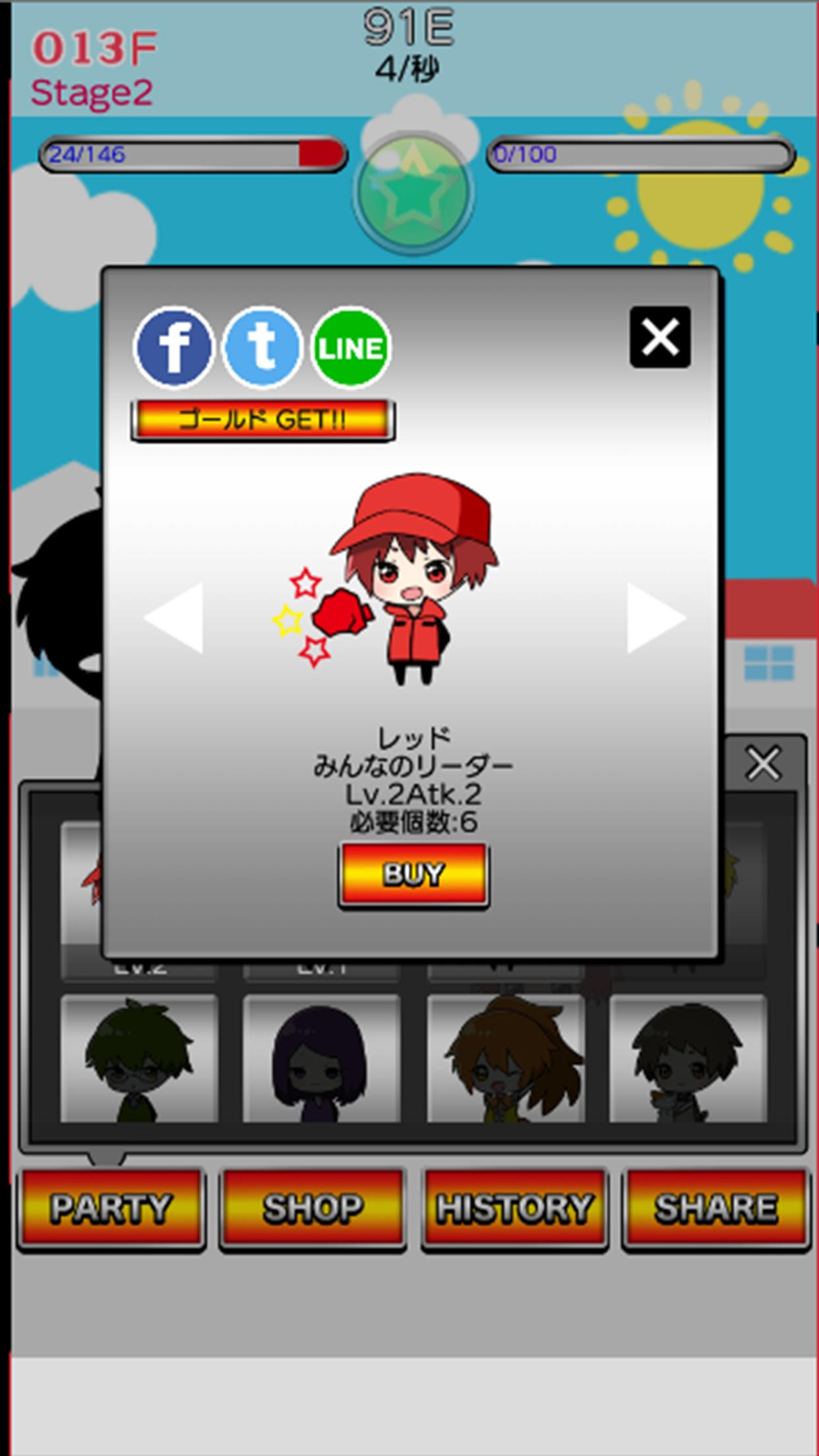Select the dark brown-haired character
Screen dimensions: 819x1456
tap(688, 1059)
